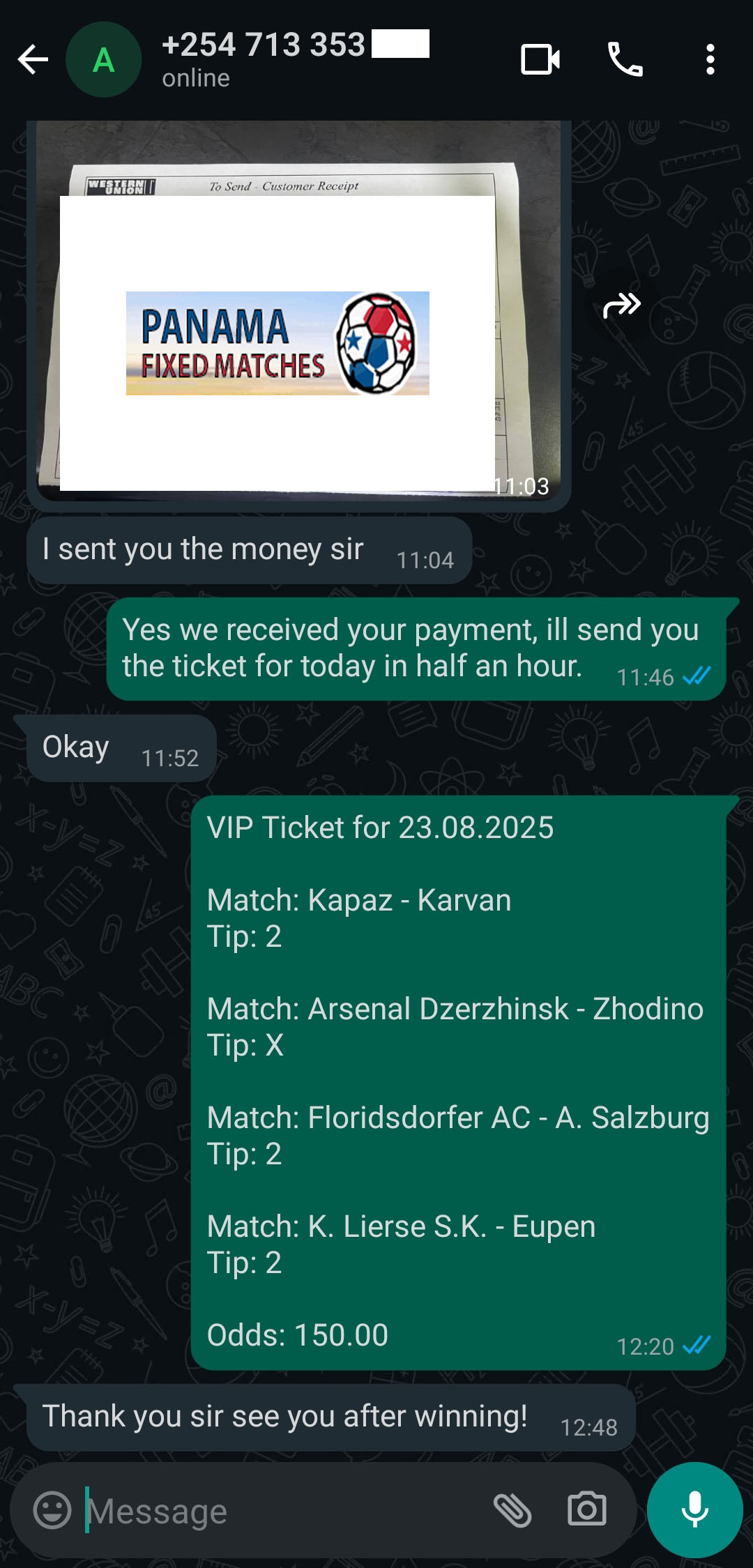The height and width of the screenshot is (1568, 753).
Task: Open the emoji picker
Action: [x=52, y=1510]
